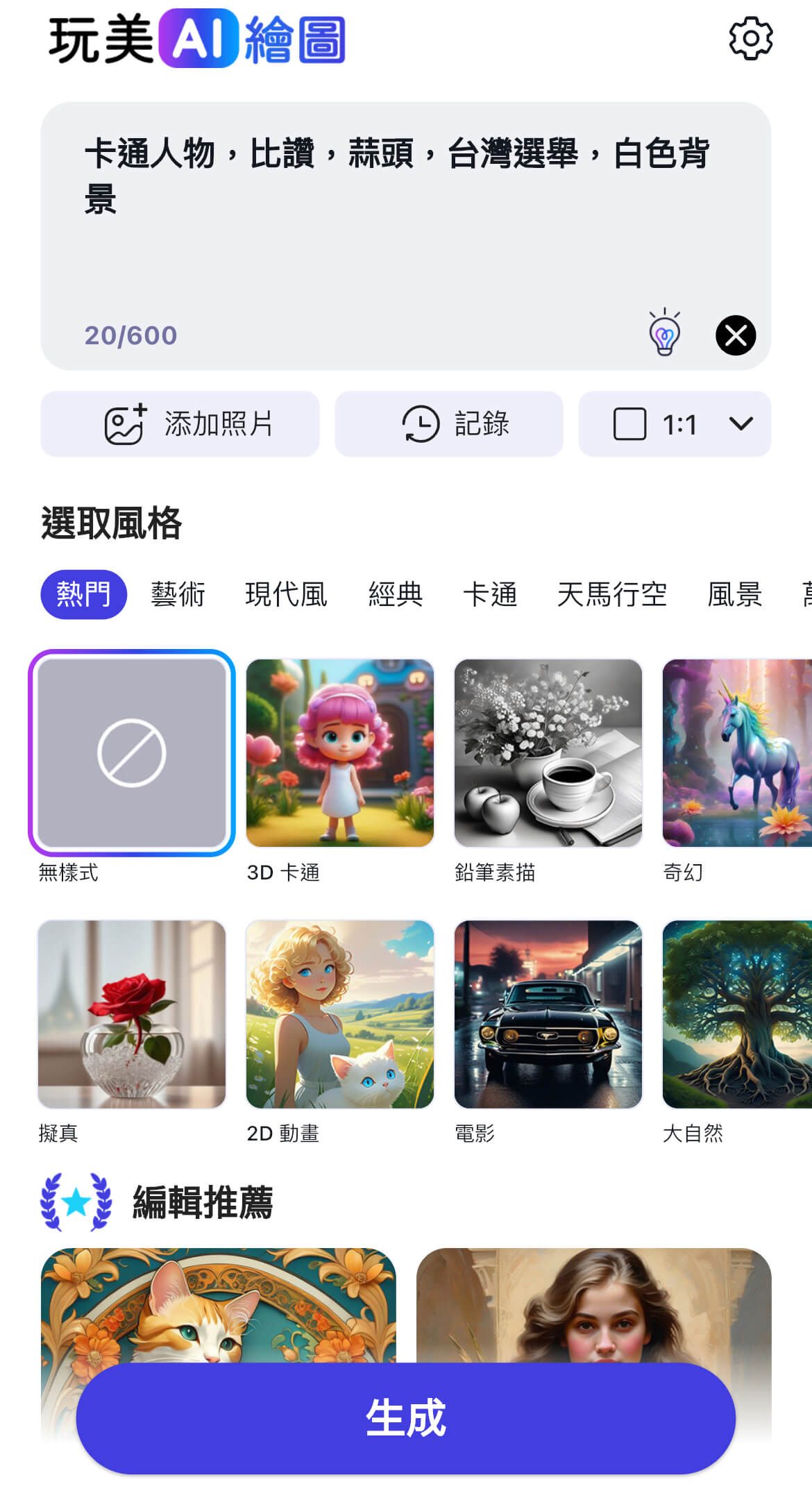Viewport: 812px width, 1491px height.
Task: Click the lightbulb prompt inspiration icon
Action: pyautogui.click(x=664, y=335)
